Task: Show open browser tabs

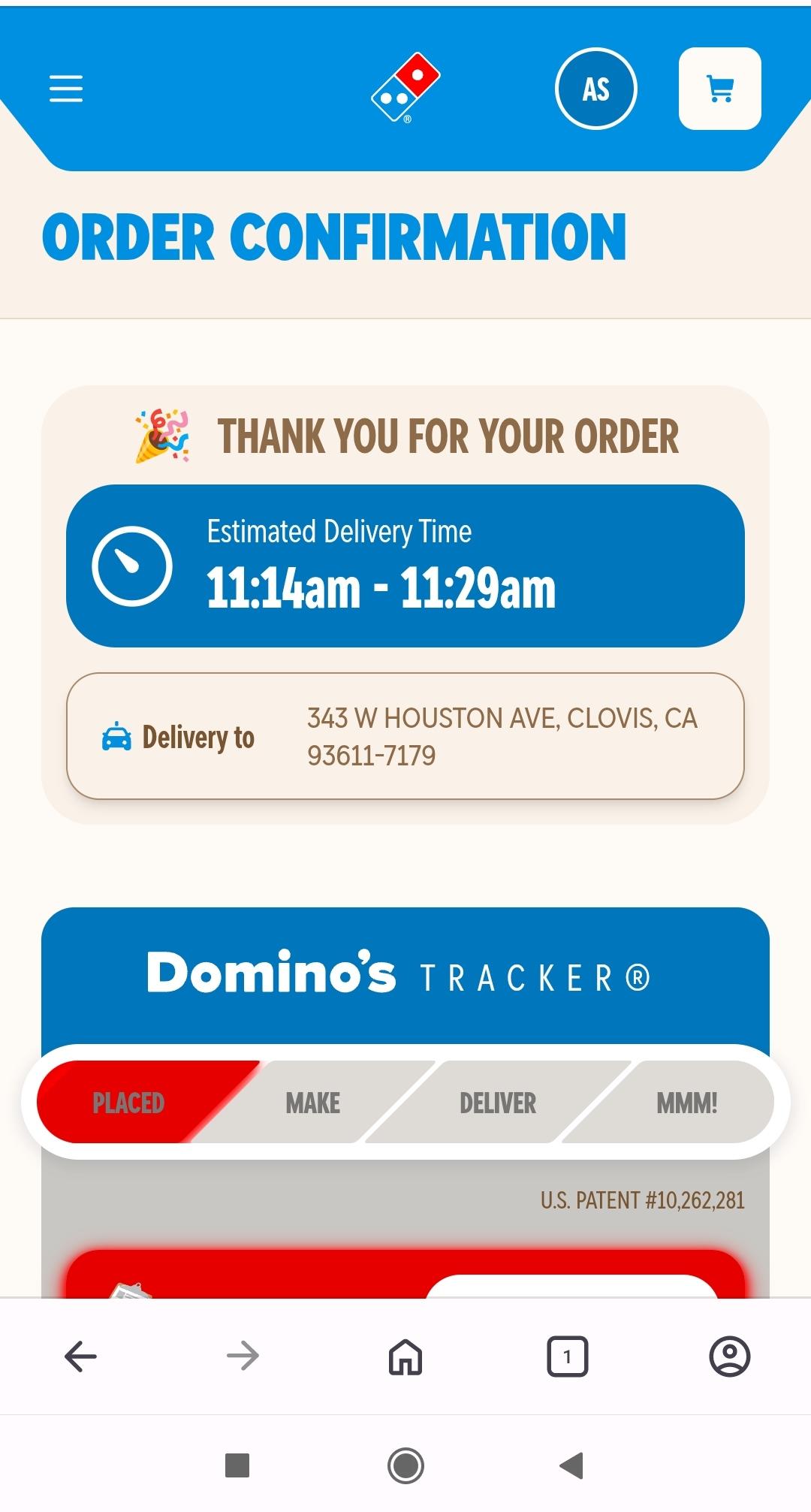Action: pos(567,1357)
